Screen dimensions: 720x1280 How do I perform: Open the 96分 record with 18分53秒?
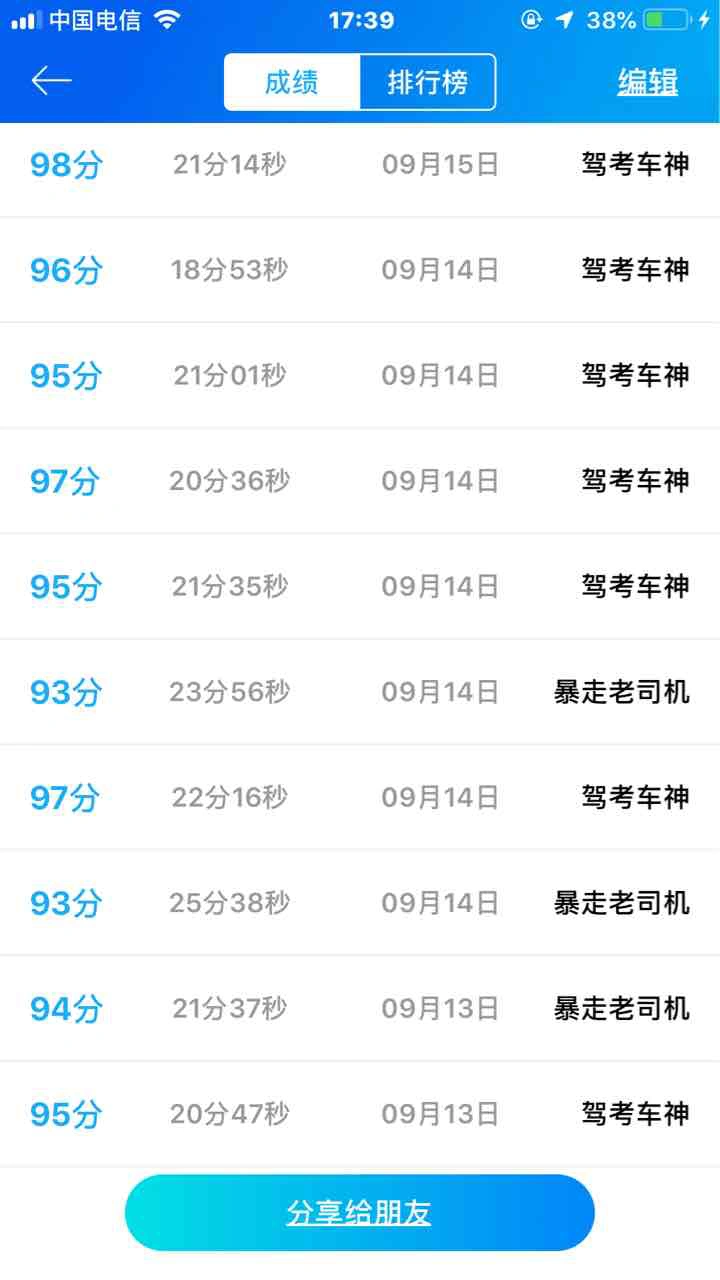tap(360, 270)
